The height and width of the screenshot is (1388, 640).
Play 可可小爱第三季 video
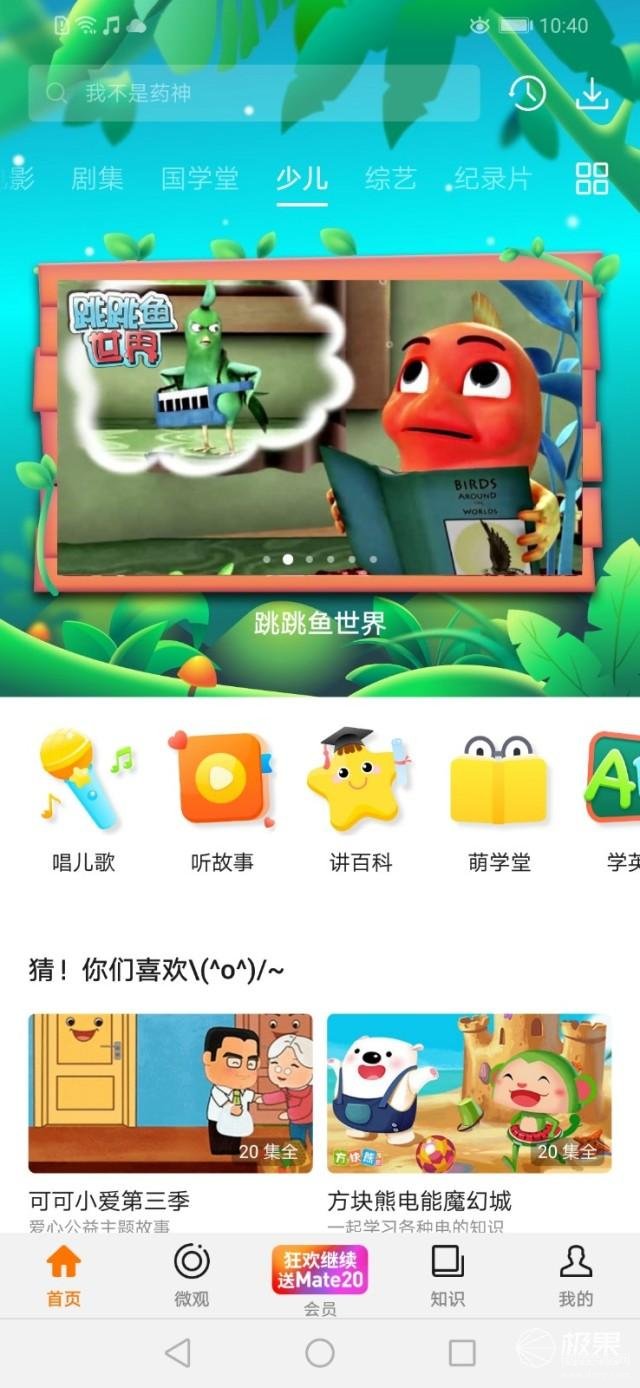point(170,1093)
